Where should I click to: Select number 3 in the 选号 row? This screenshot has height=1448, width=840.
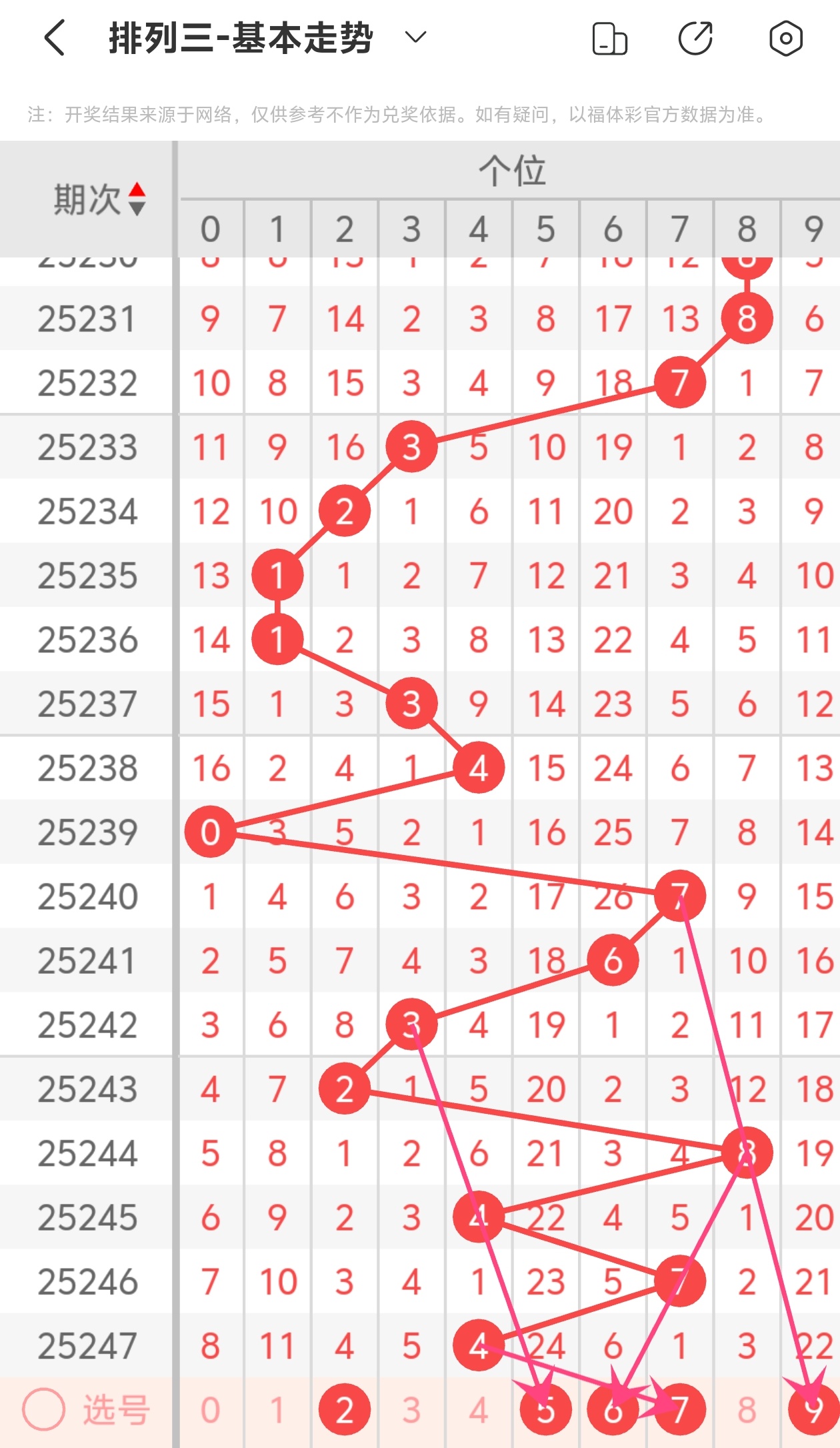(x=411, y=1411)
